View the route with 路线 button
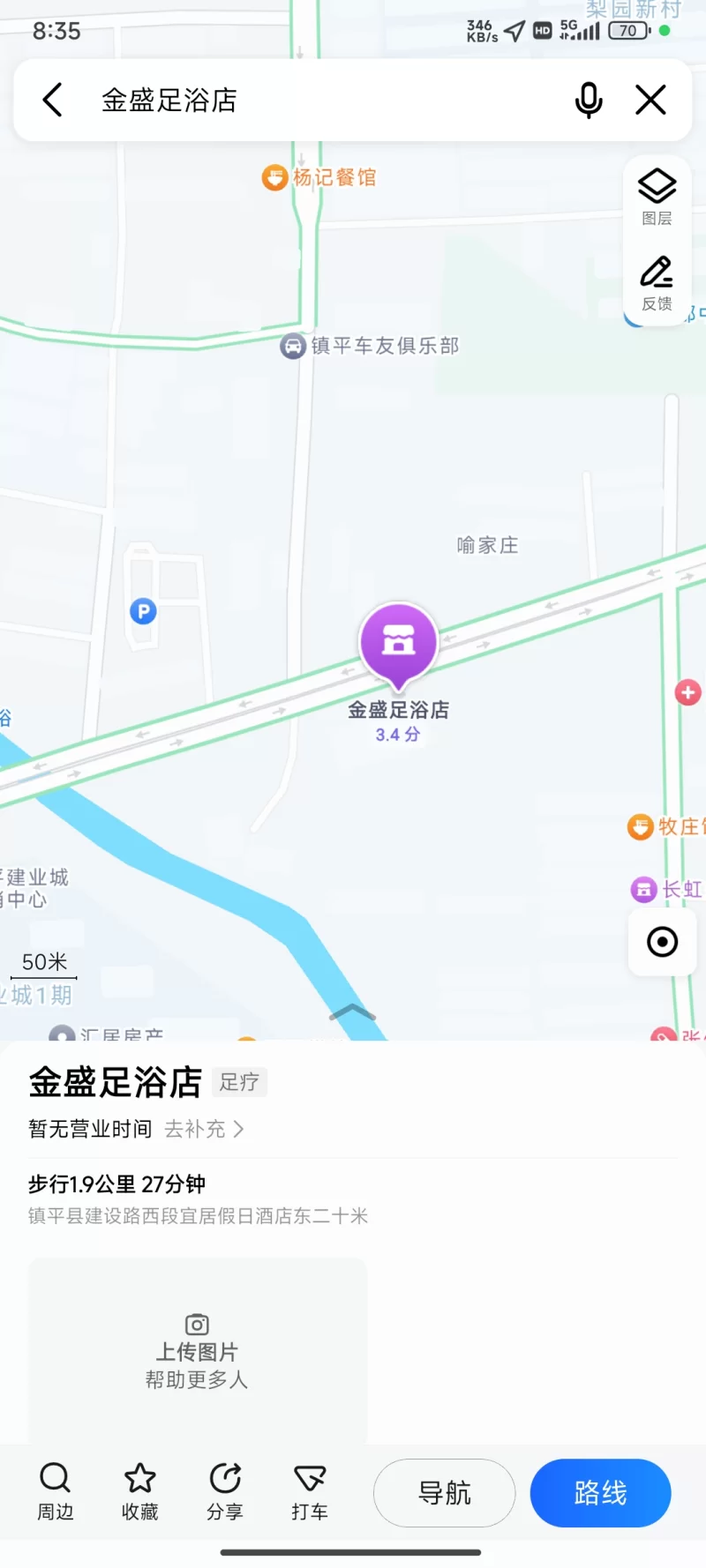Image resolution: width=706 pixels, height=1568 pixels. [600, 1493]
